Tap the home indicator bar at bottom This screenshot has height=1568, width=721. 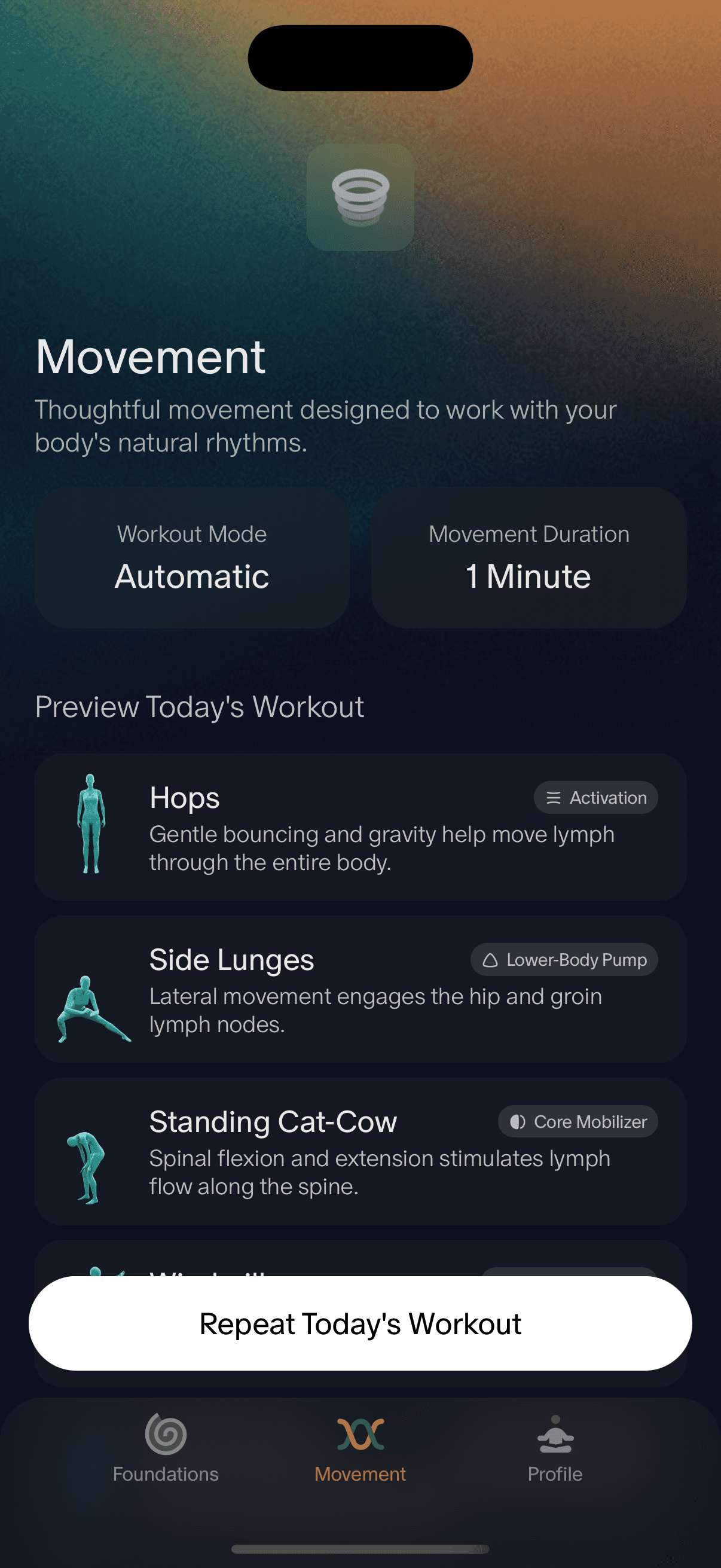(x=360, y=1550)
